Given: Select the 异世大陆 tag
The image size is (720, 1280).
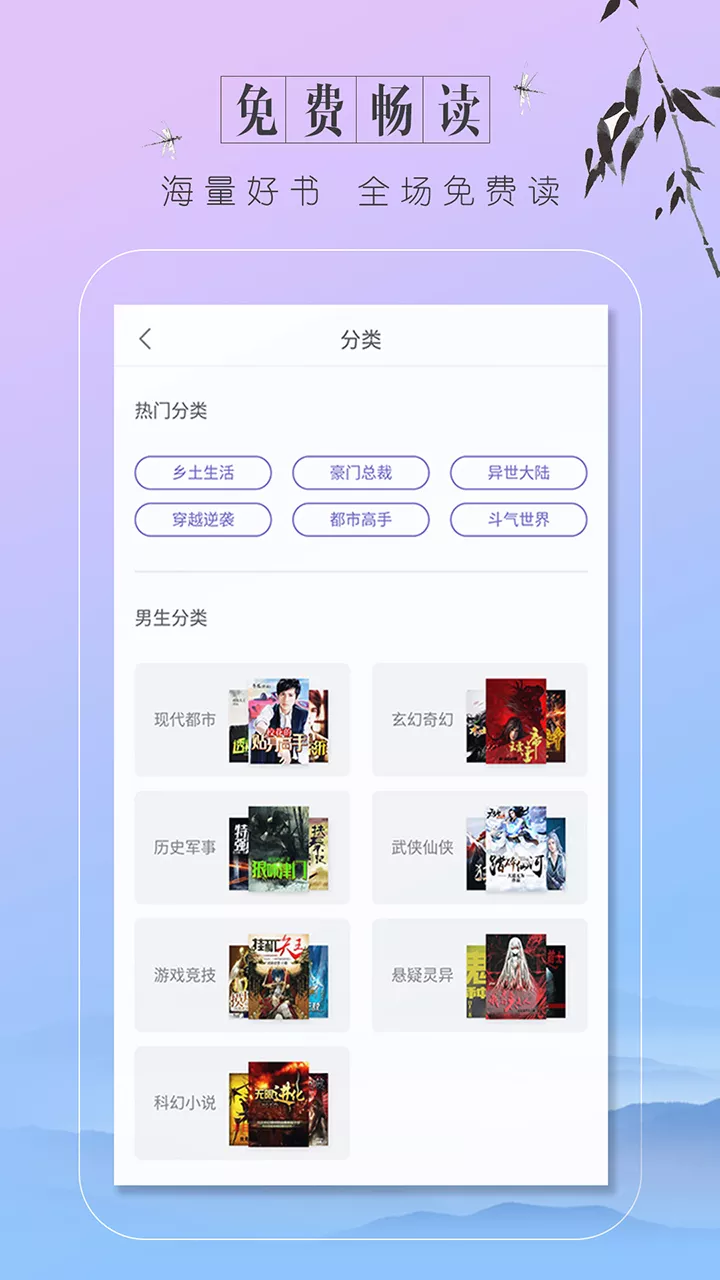Looking at the screenshot, I should [519, 473].
